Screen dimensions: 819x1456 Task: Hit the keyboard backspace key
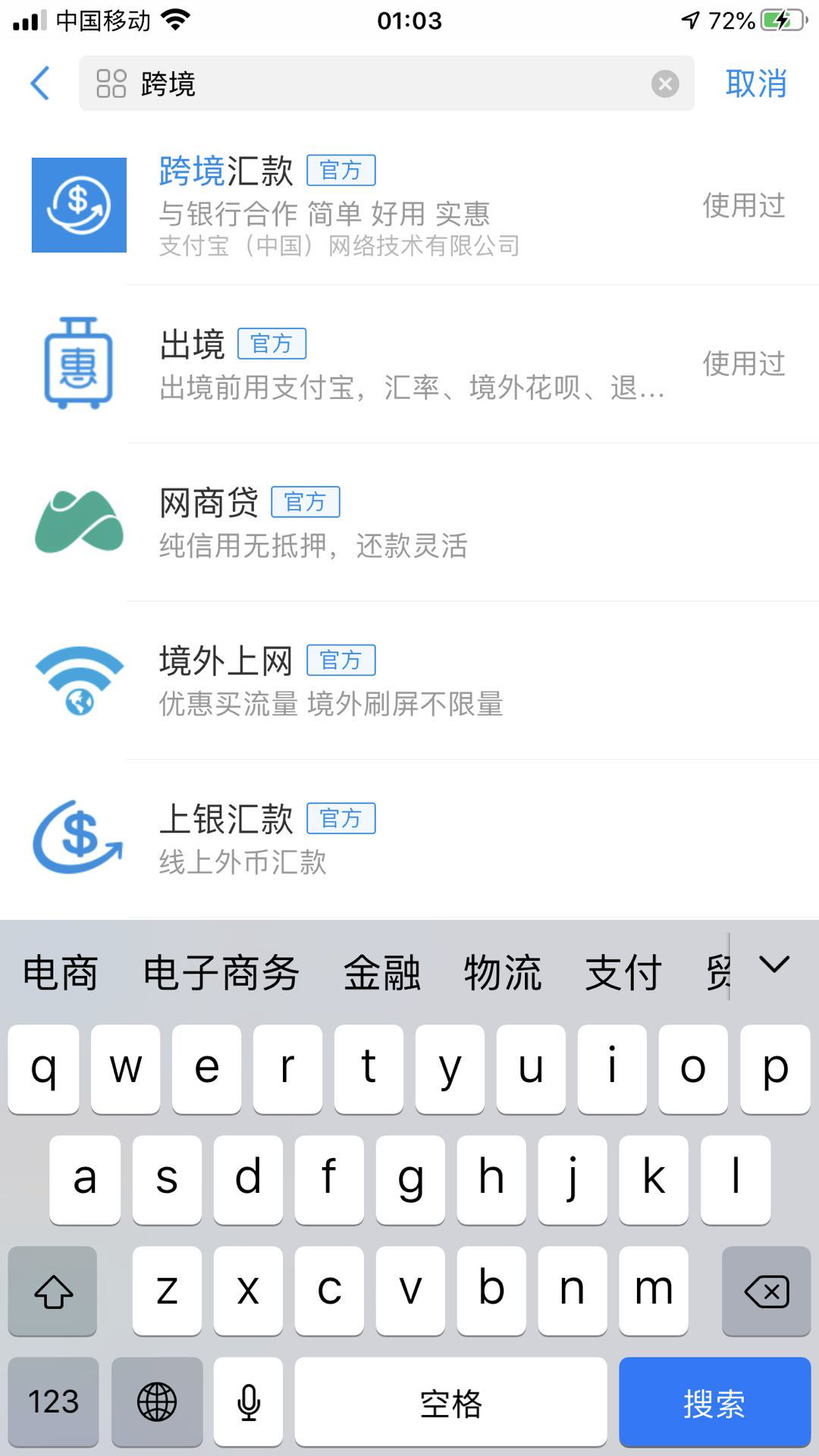click(766, 1291)
